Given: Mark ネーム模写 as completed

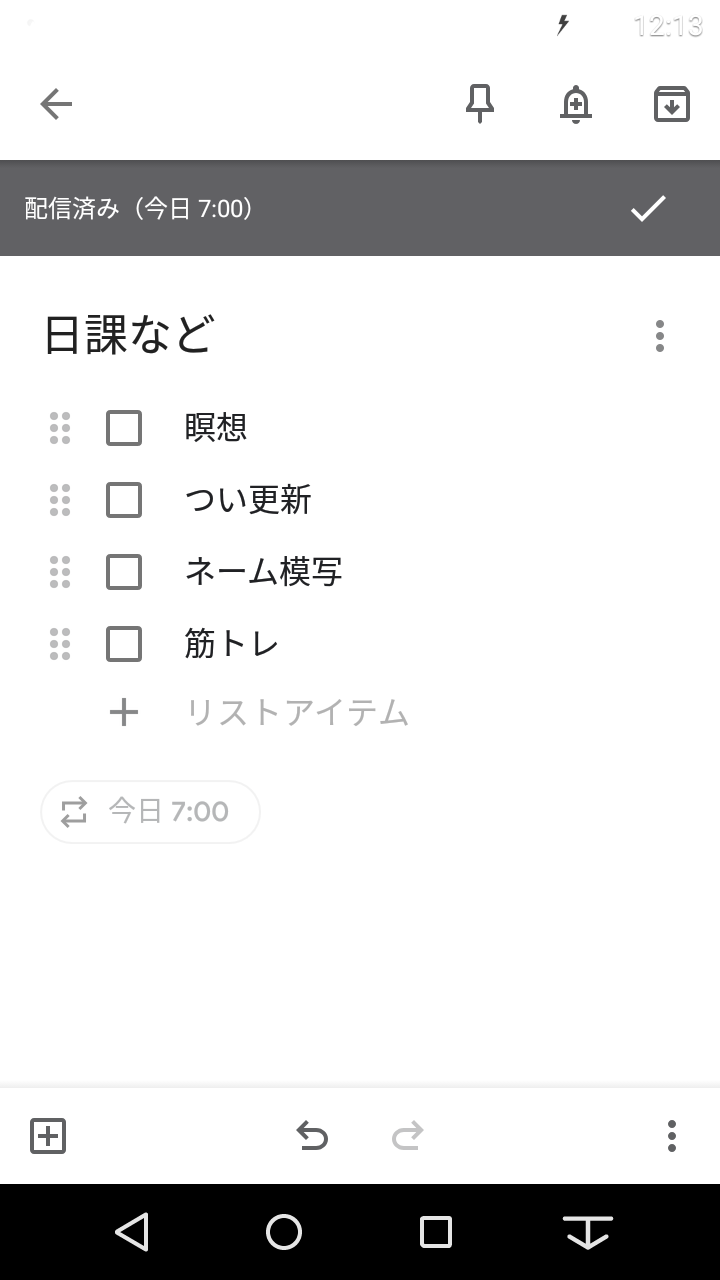Looking at the screenshot, I should [124, 572].
